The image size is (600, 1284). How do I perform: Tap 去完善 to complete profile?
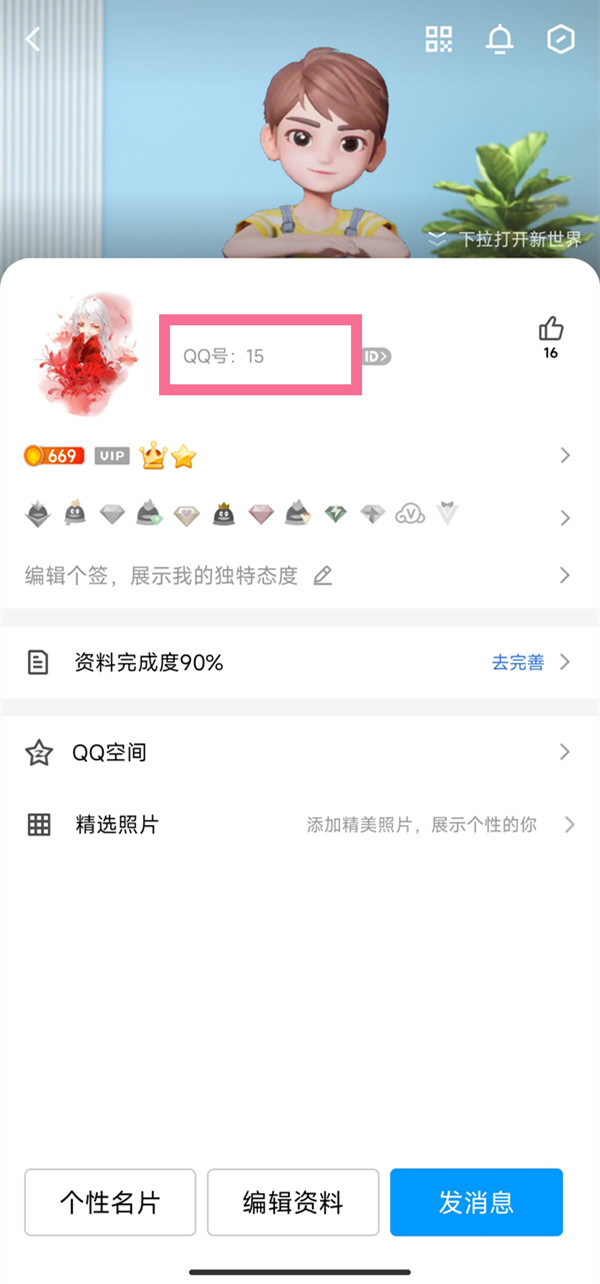click(518, 662)
